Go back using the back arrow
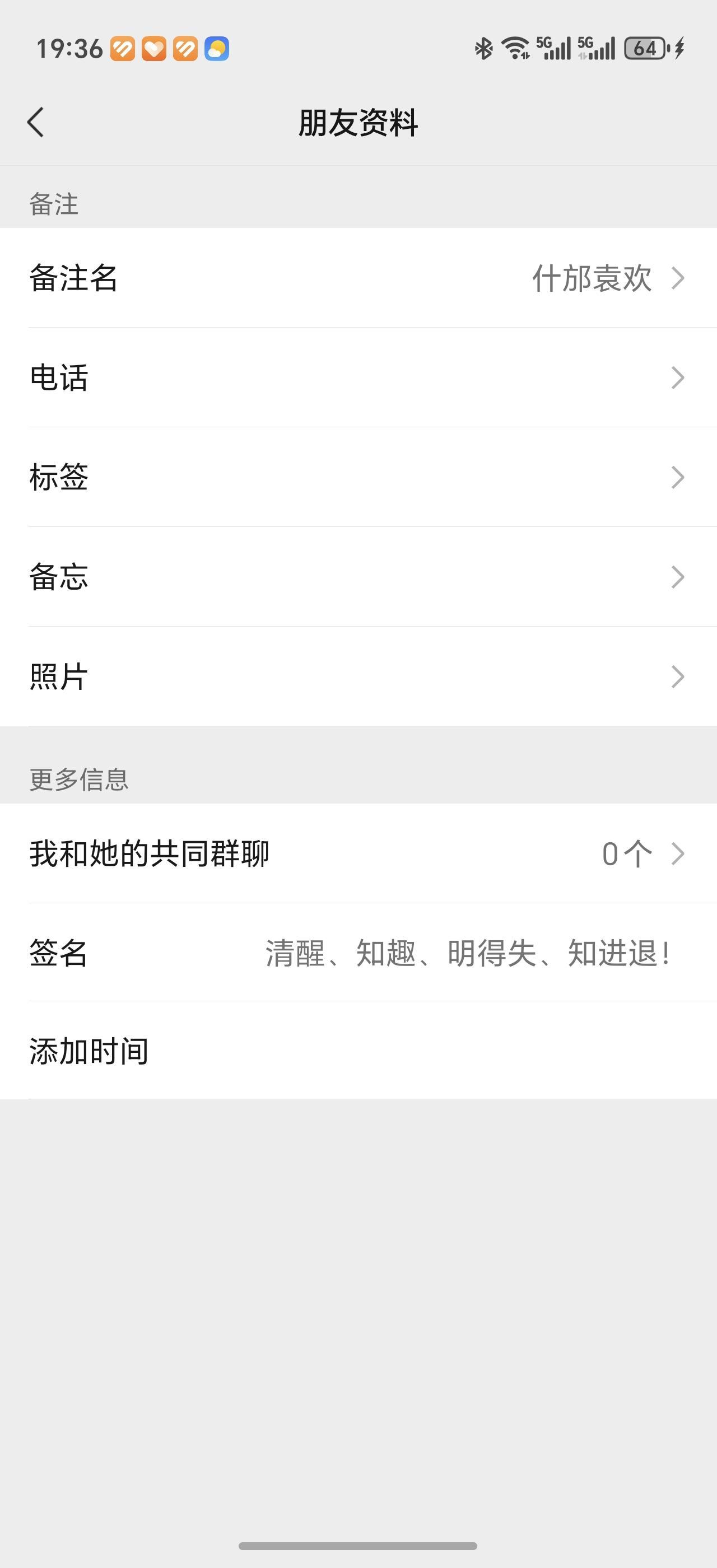Viewport: 717px width, 1568px height. point(36,122)
